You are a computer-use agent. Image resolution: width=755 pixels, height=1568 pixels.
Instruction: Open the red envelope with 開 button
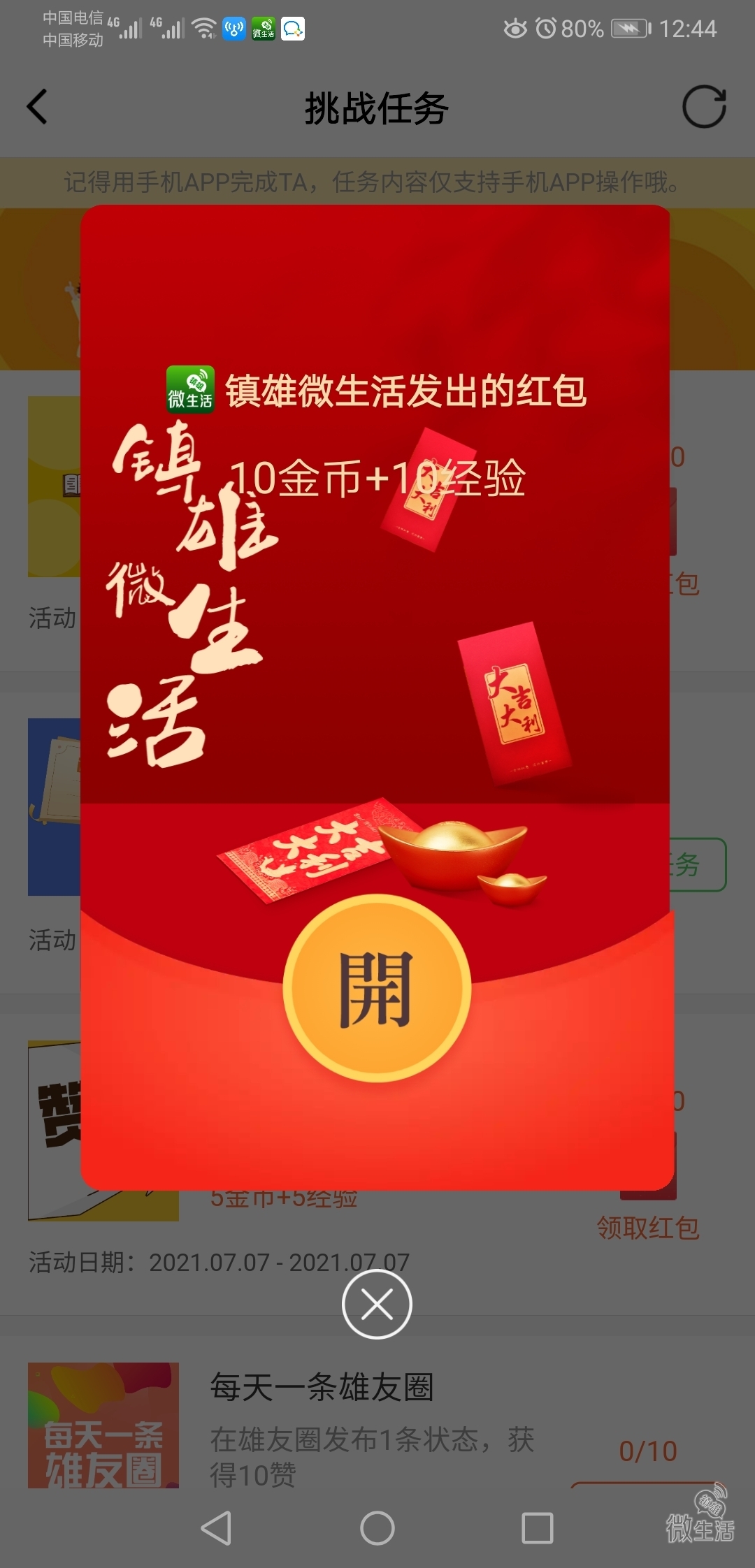(377, 989)
